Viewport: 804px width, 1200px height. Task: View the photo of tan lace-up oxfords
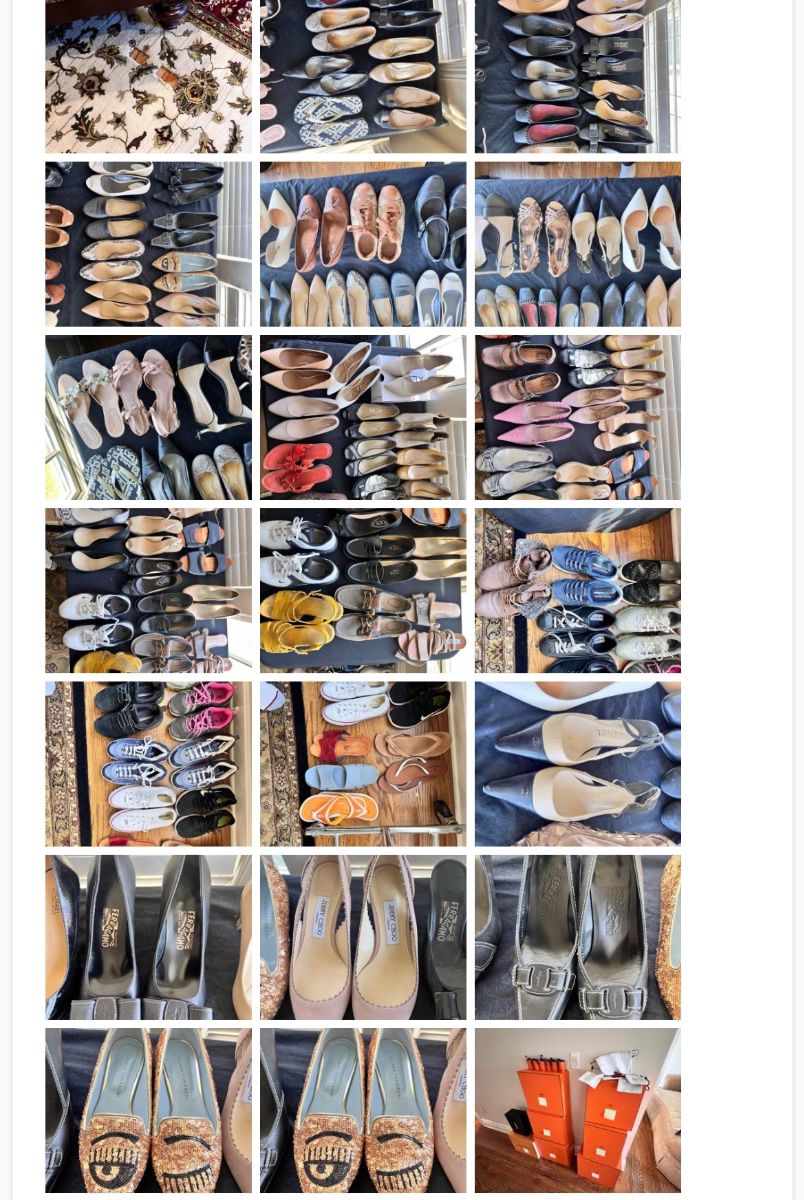click(x=363, y=244)
